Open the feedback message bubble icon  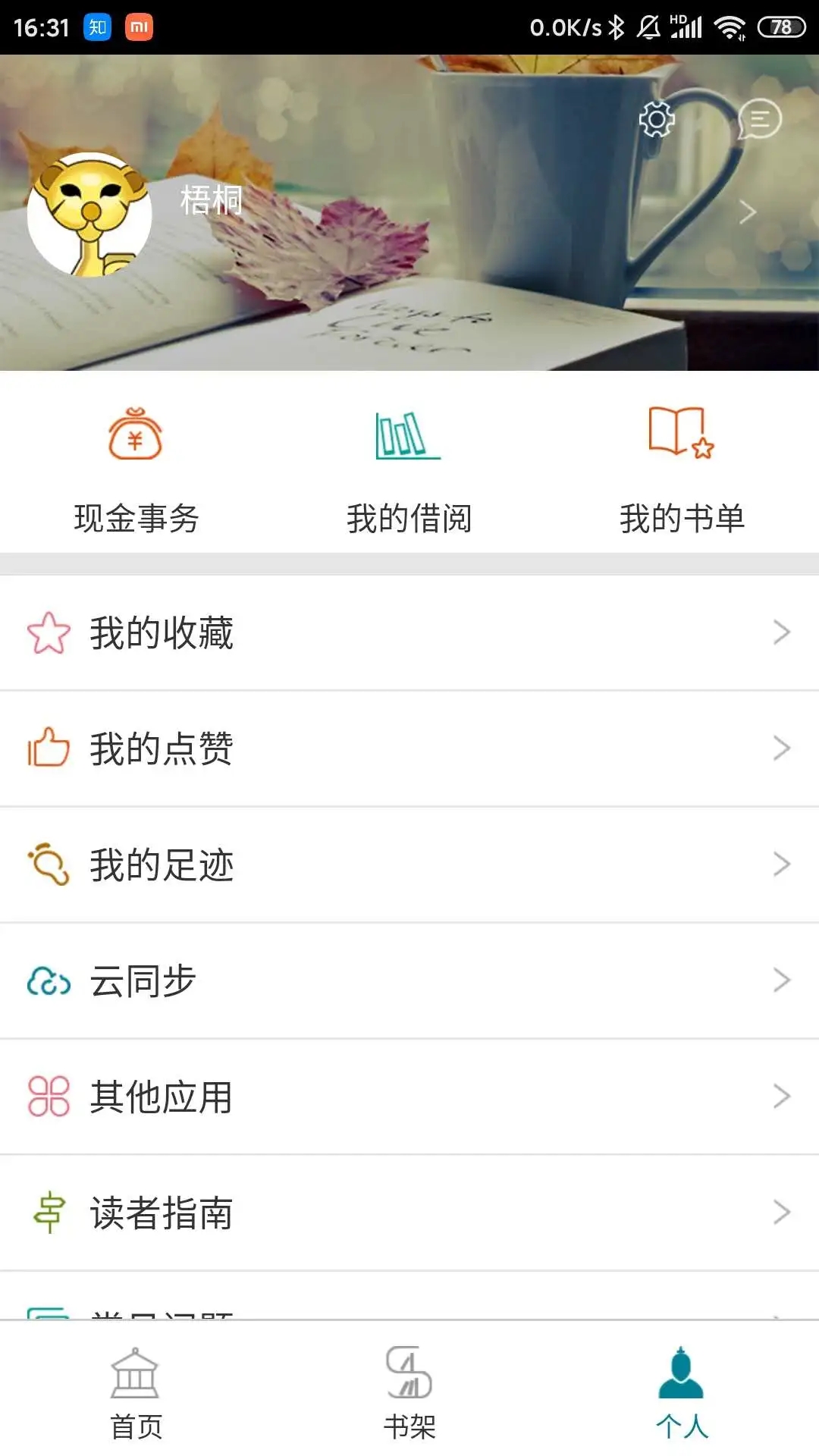[761, 120]
